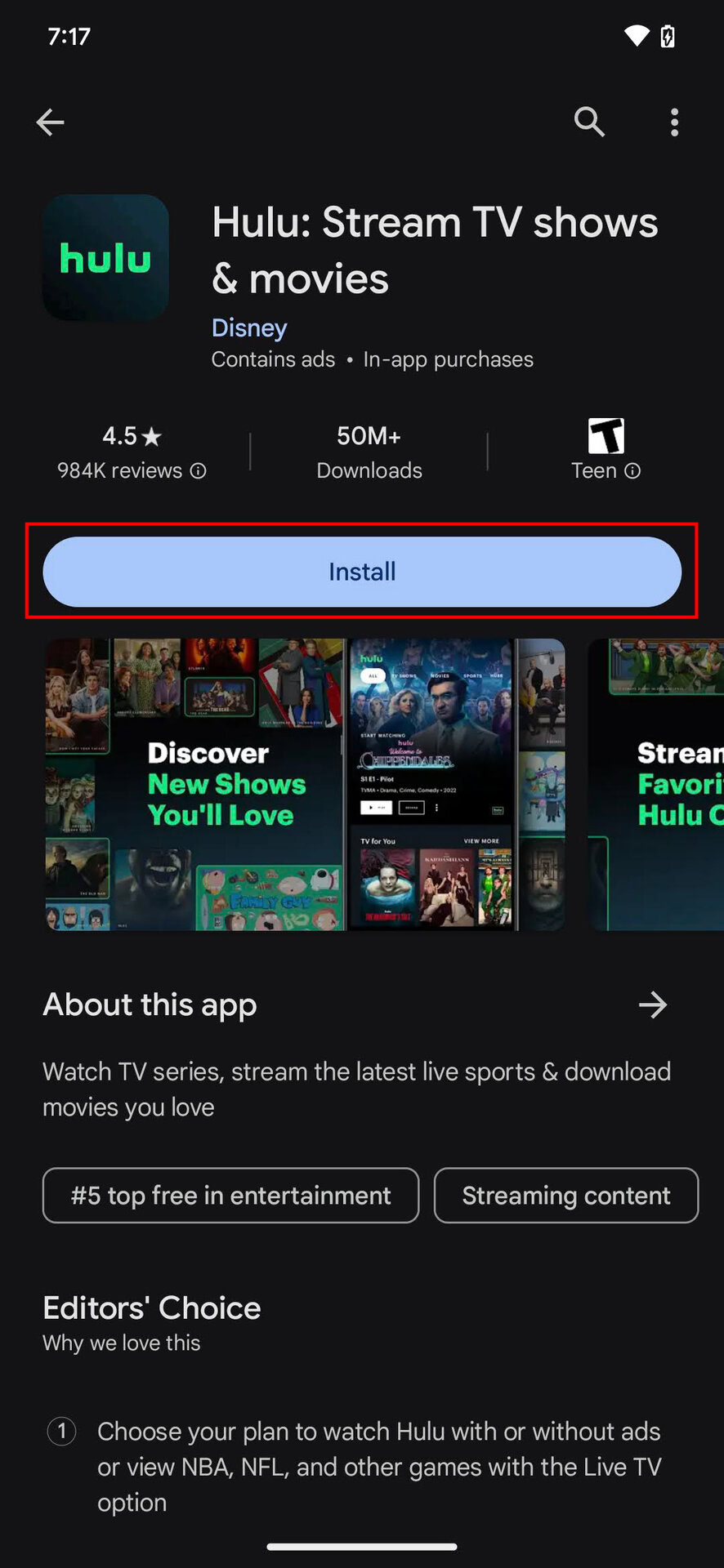Viewport: 724px width, 1568px height.
Task: Tap the Streaming content chip
Action: [x=566, y=1196]
